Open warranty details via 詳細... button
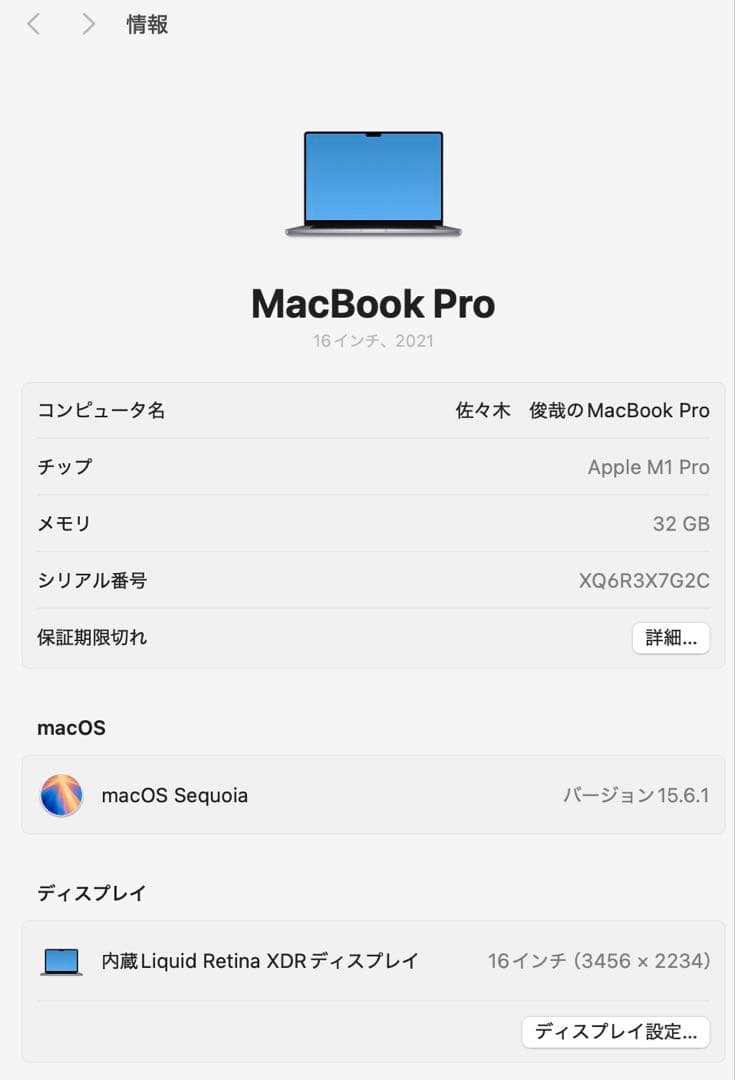The height and width of the screenshot is (1080, 735). pyautogui.click(x=671, y=638)
